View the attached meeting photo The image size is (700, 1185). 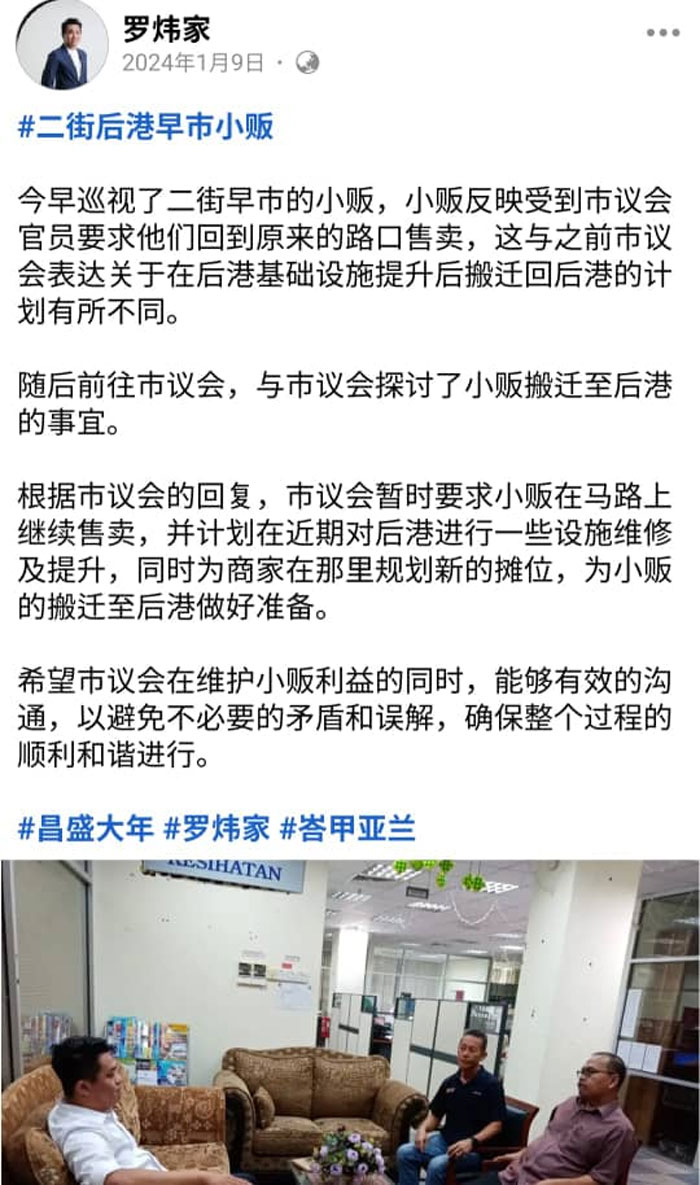pyautogui.click(x=350, y=1020)
